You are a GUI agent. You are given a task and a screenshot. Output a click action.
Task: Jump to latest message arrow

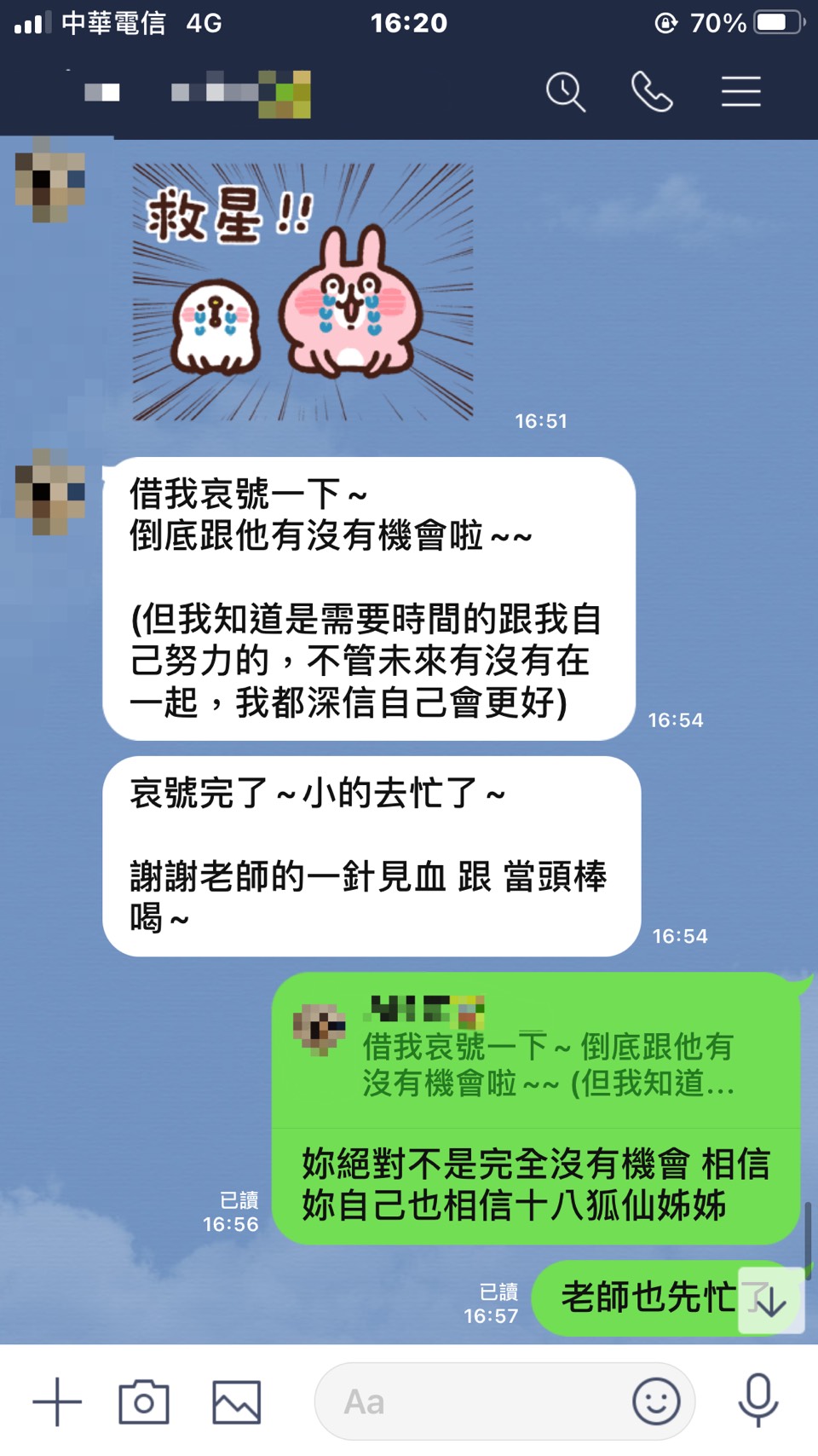point(770,1301)
